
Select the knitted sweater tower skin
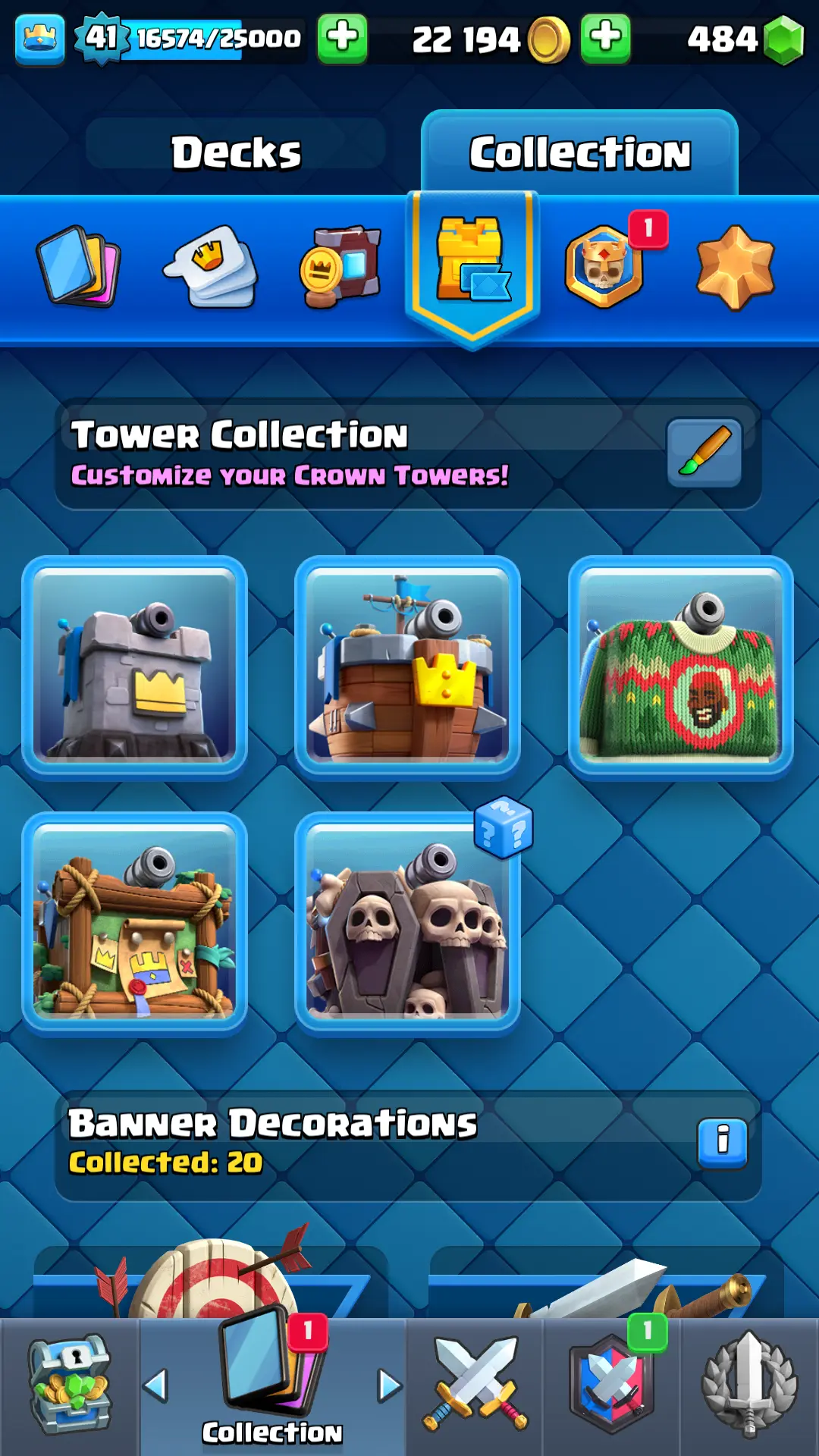[680, 668]
